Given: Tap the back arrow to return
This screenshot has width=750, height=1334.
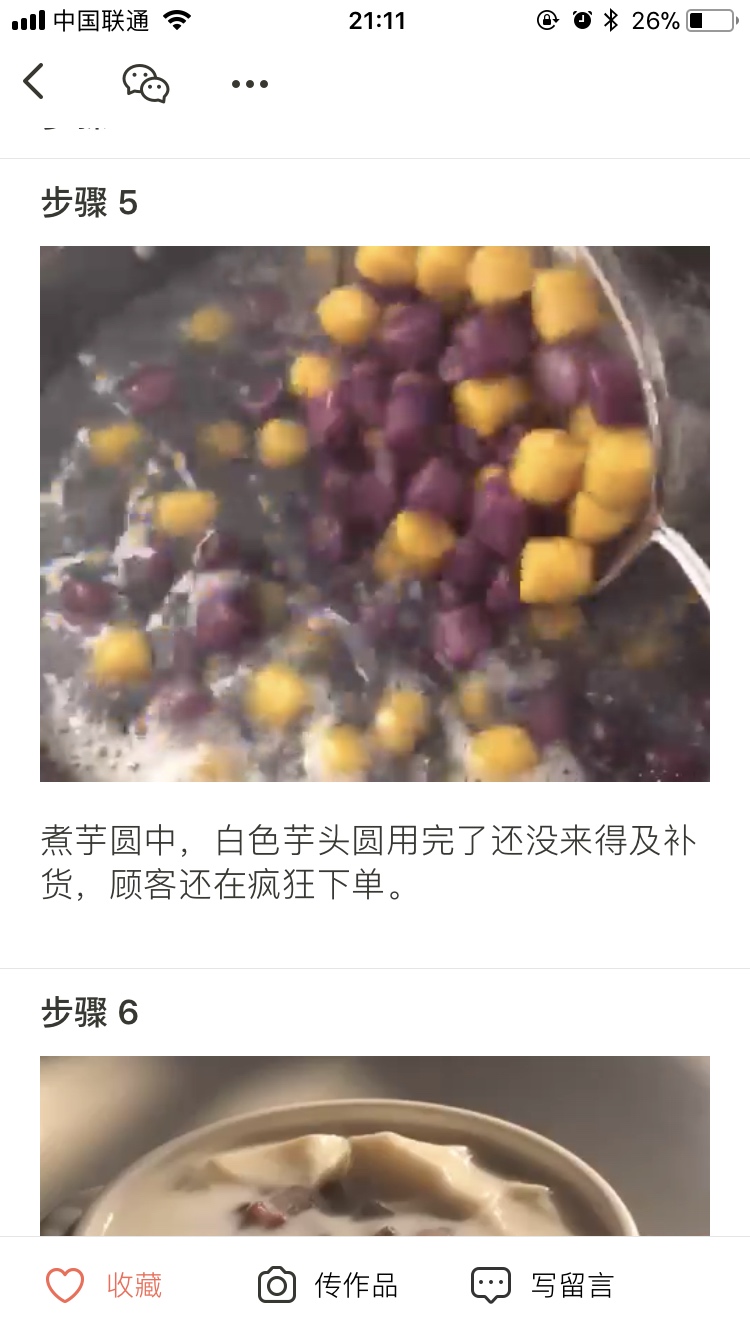Looking at the screenshot, I should pos(35,83).
